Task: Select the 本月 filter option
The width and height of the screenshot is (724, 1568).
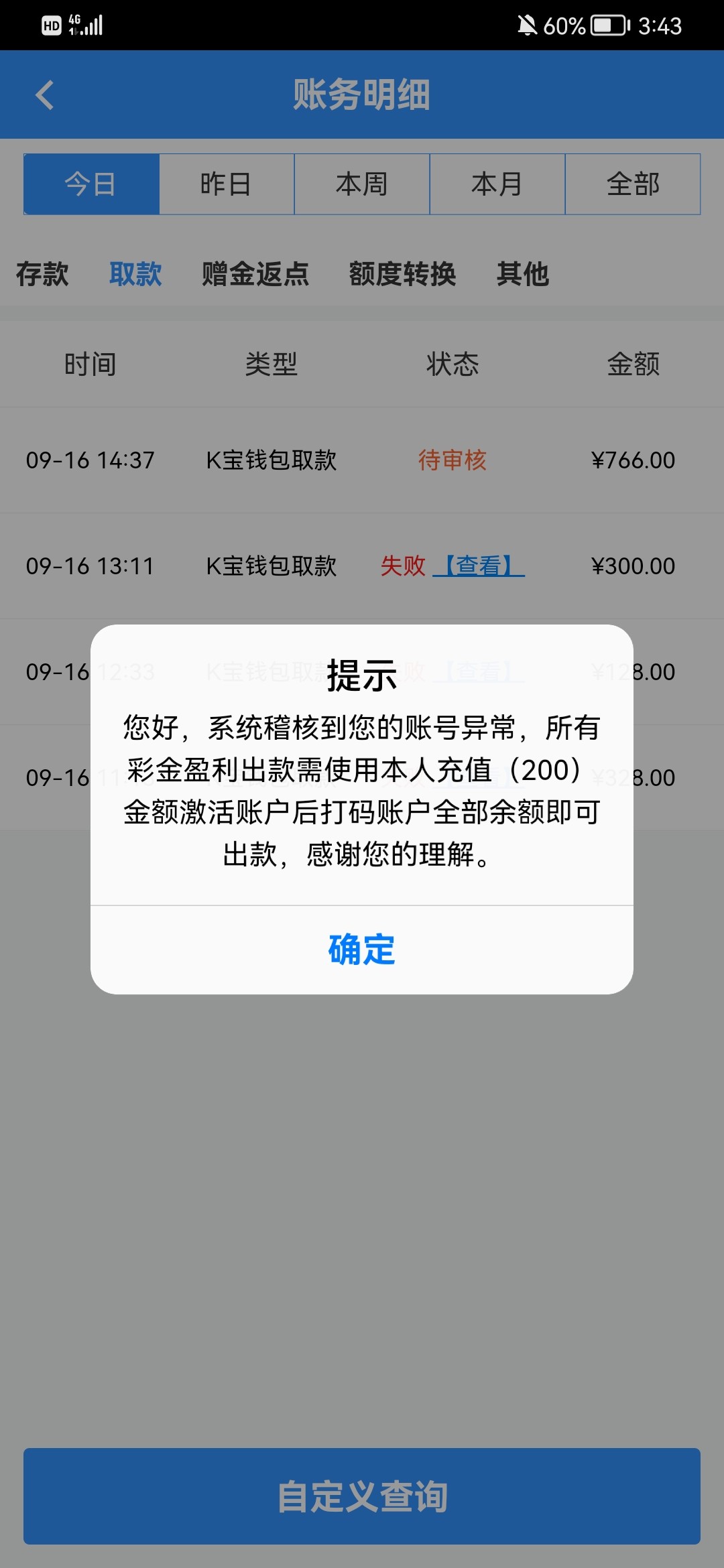Action: pyautogui.click(x=497, y=184)
